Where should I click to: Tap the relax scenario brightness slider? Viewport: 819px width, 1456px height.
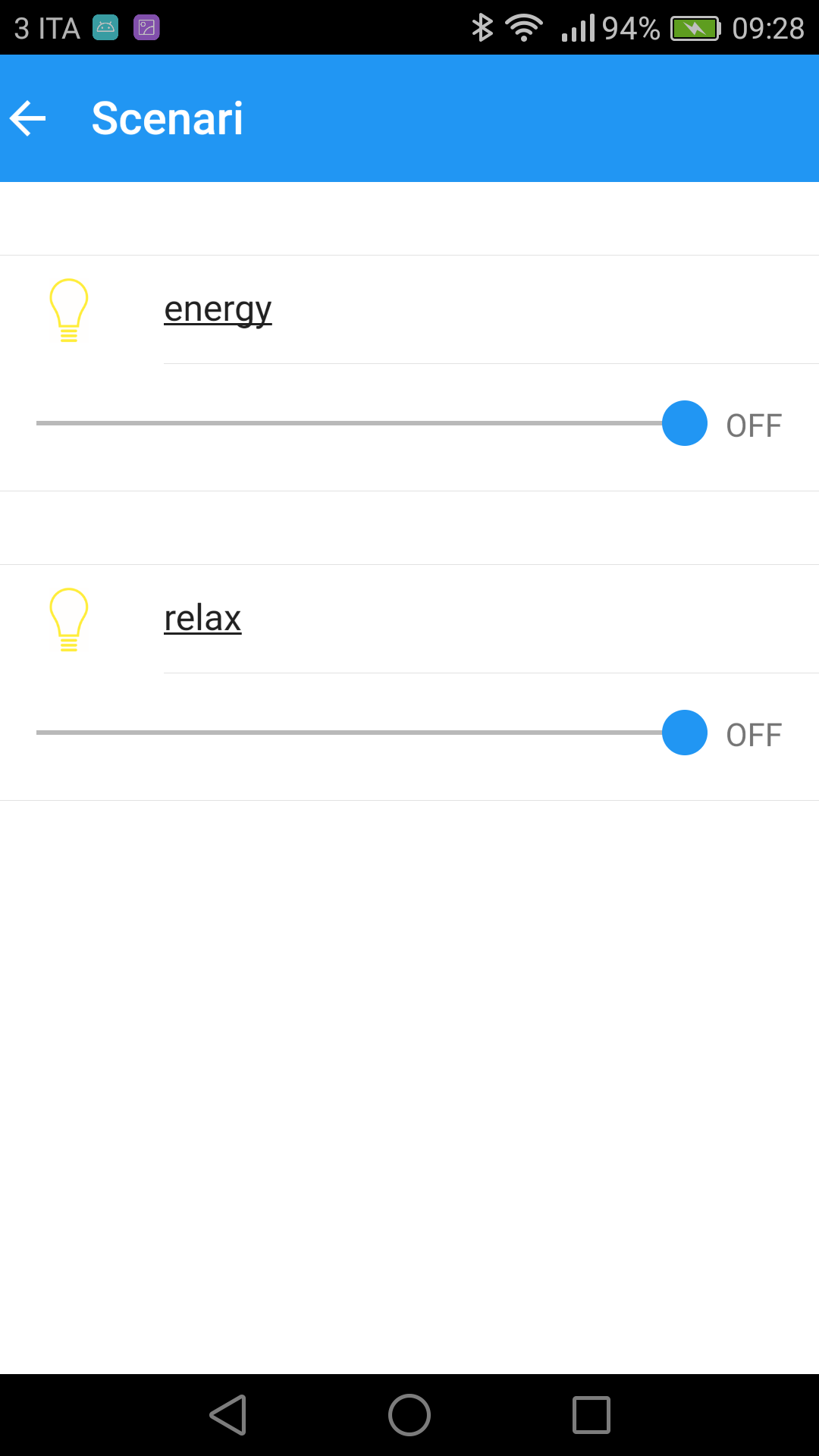(x=372, y=733)
